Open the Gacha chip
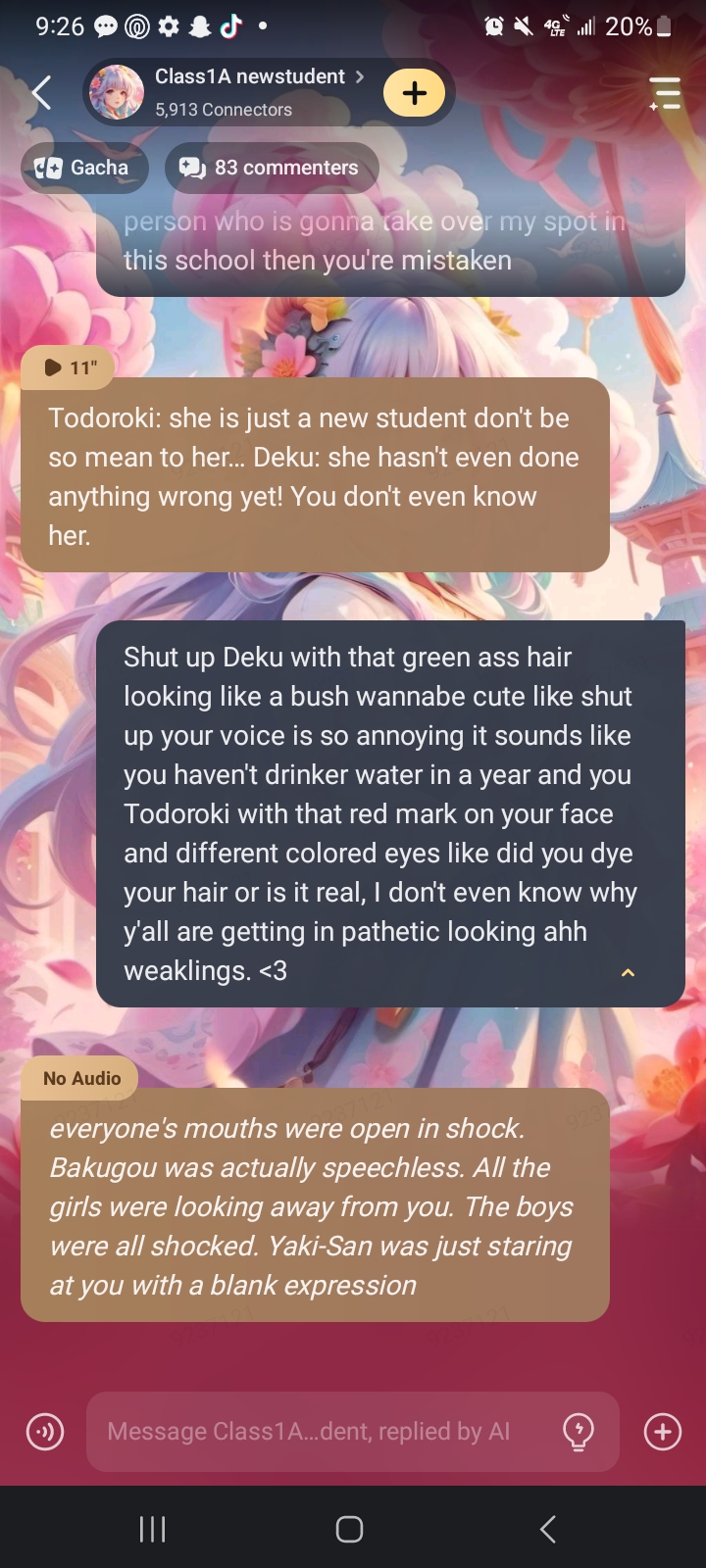 [x=84, y=168]
